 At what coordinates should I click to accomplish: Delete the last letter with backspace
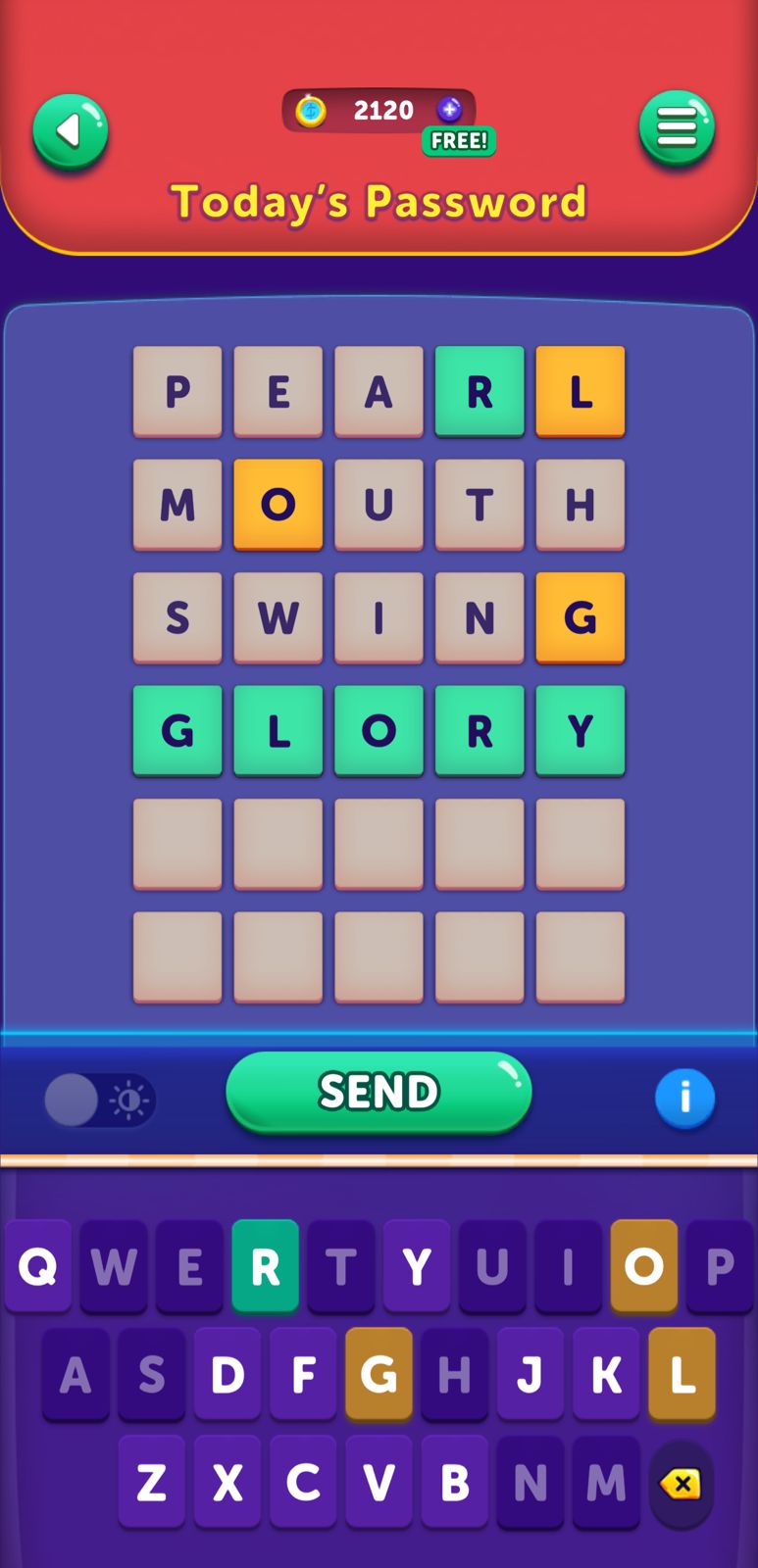click(x=681, y=1483)
